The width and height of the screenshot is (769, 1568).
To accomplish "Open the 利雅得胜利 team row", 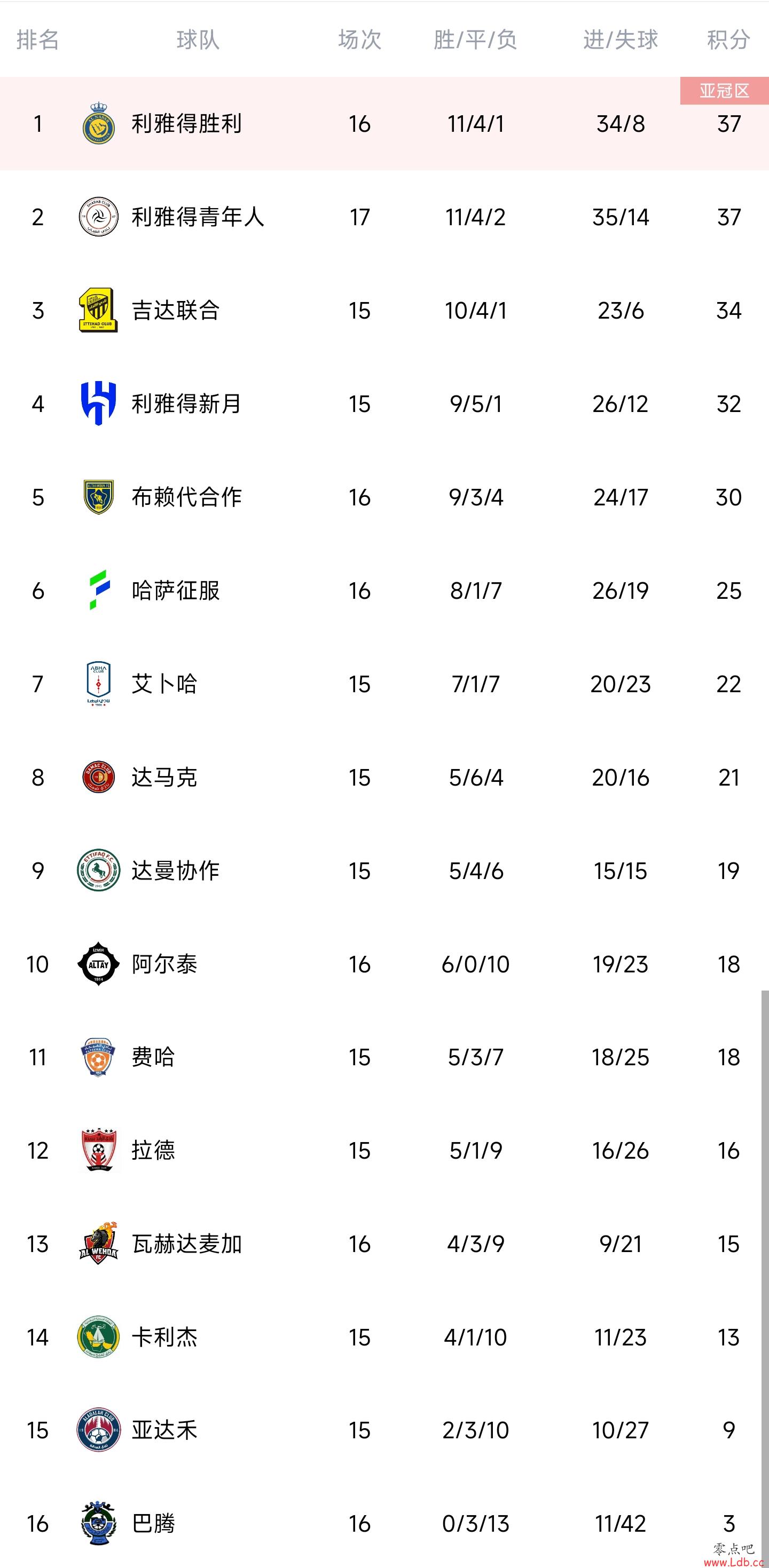I will [384, 124].
